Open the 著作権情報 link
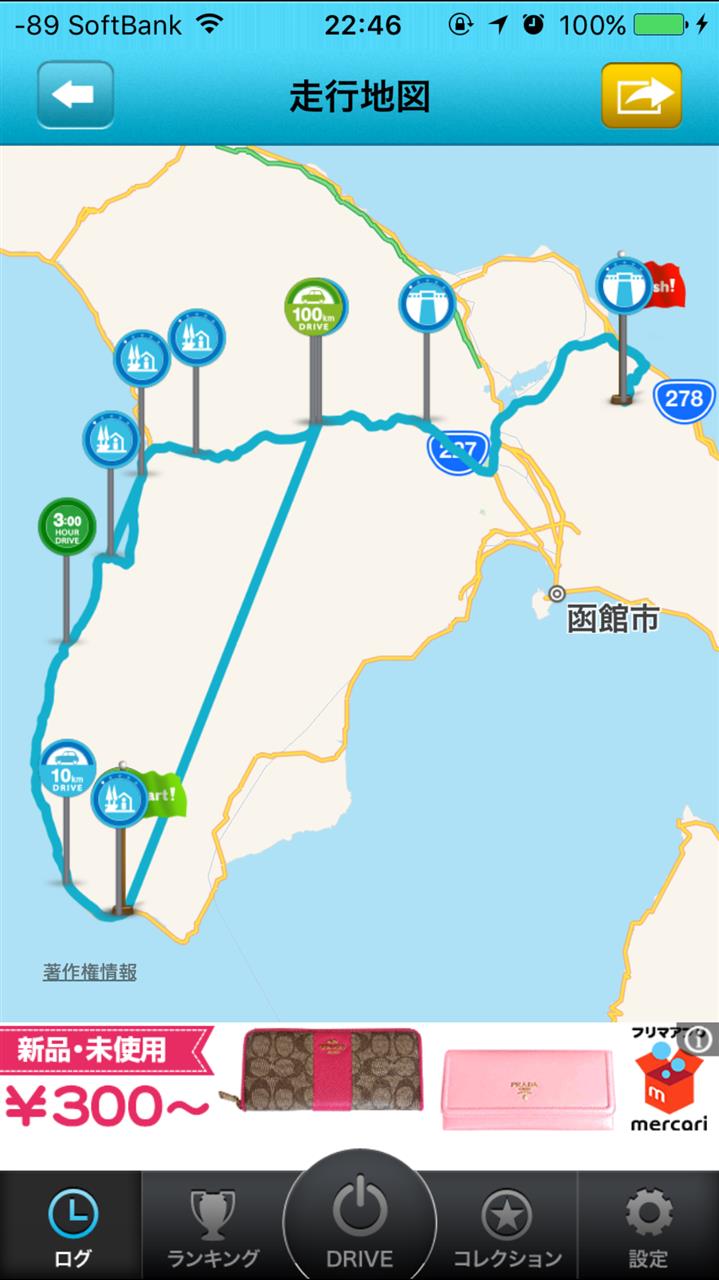The height and width of the screenshot is (1280, 719). tap(90, 971)
